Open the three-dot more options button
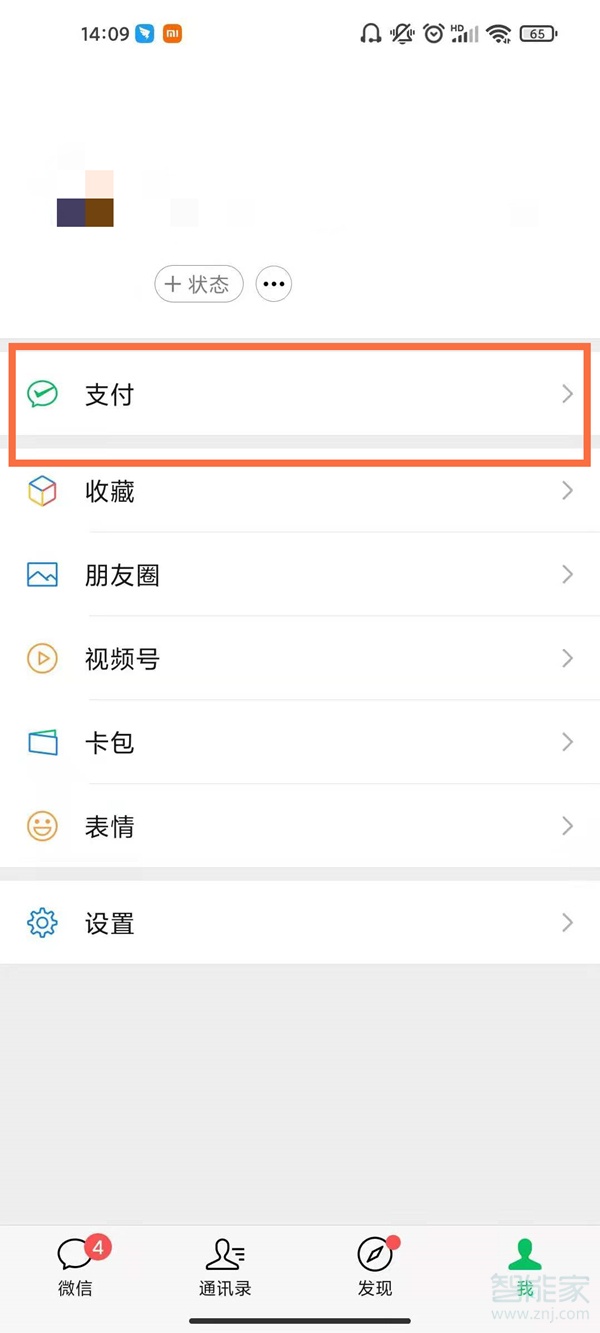Viewport: 600px width, 1333px height. tap(274, 284)
